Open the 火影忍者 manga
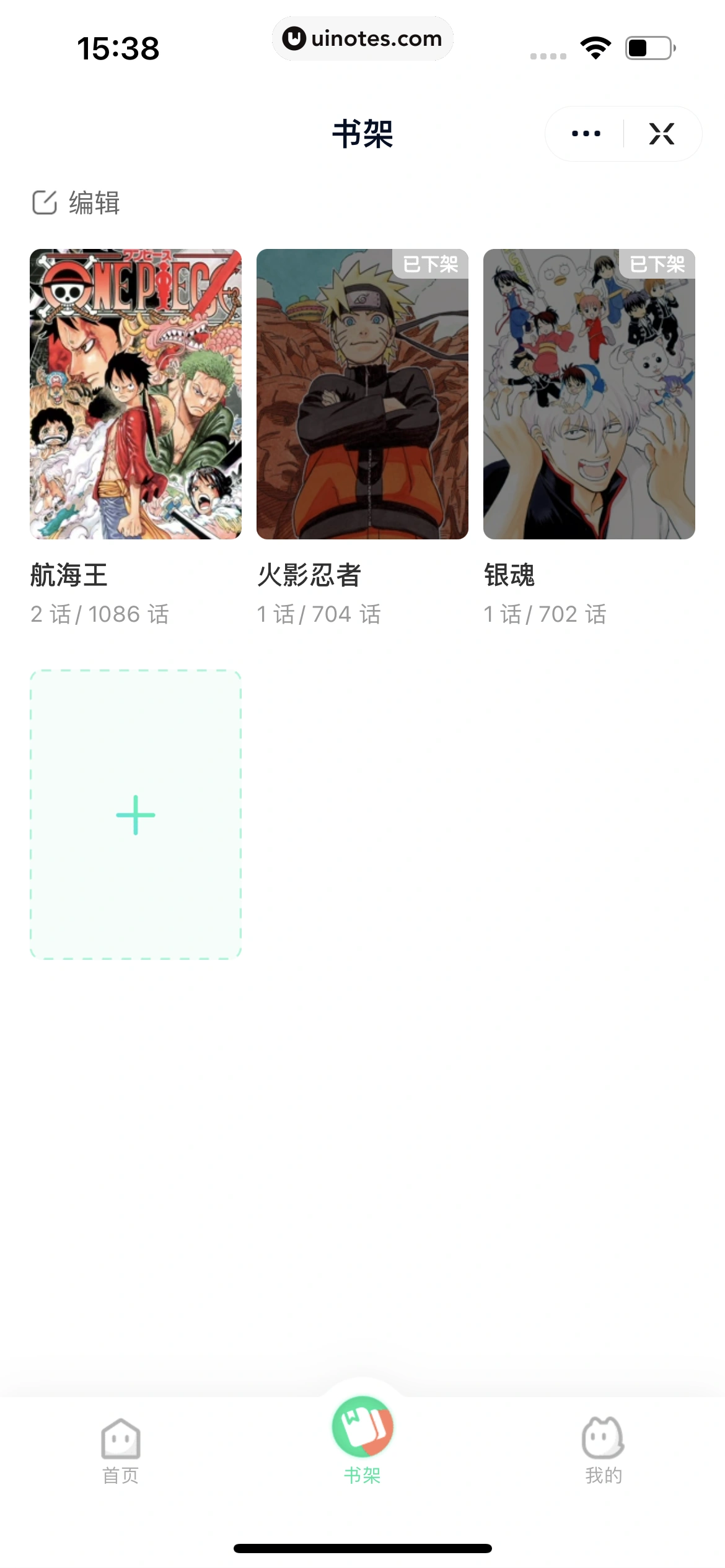The width and height of the screenshot is (725, 1568). (x=362, y=394)
